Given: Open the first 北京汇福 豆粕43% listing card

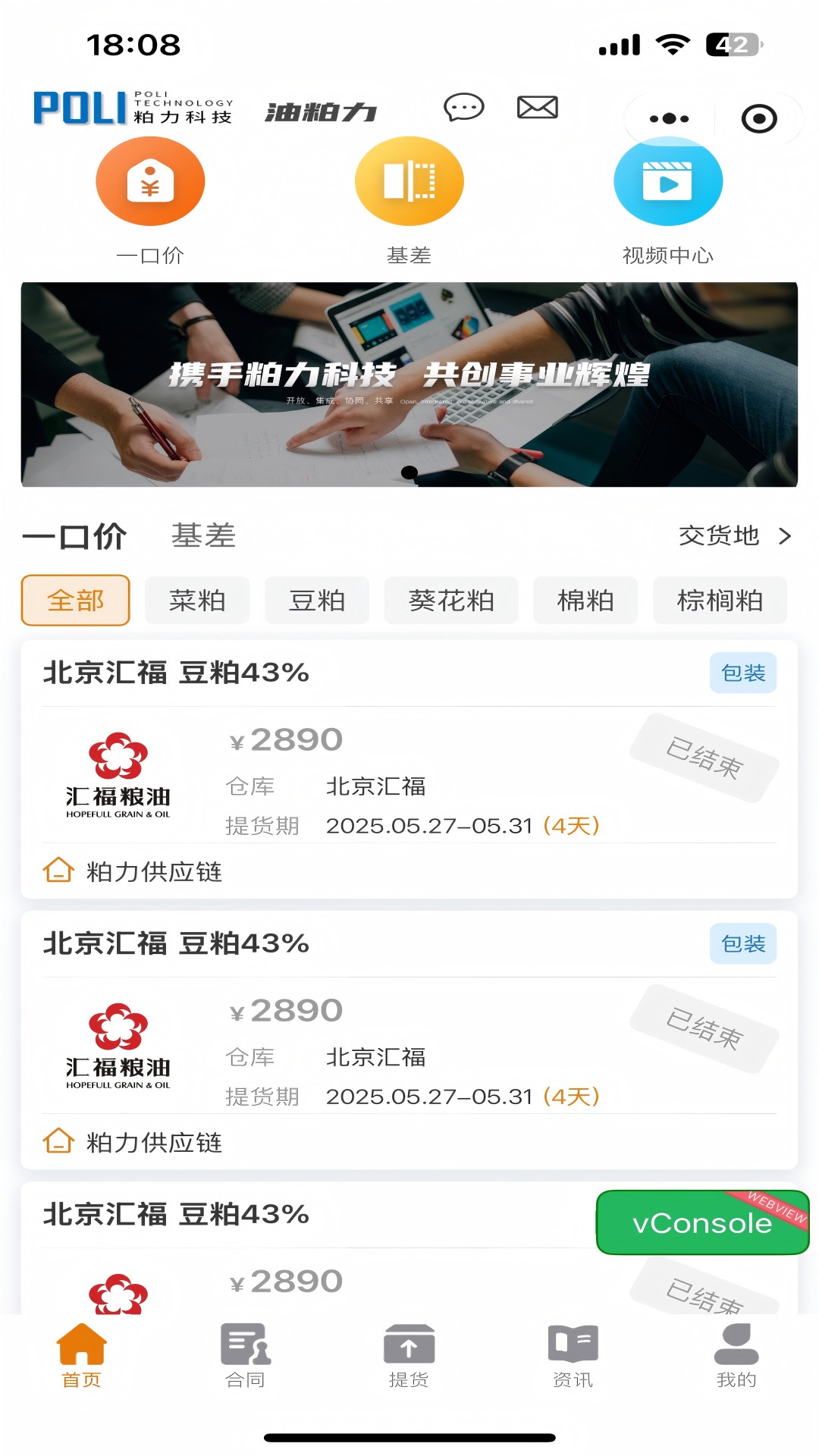Looking at the screenshot, I should [x=409, y=766].
